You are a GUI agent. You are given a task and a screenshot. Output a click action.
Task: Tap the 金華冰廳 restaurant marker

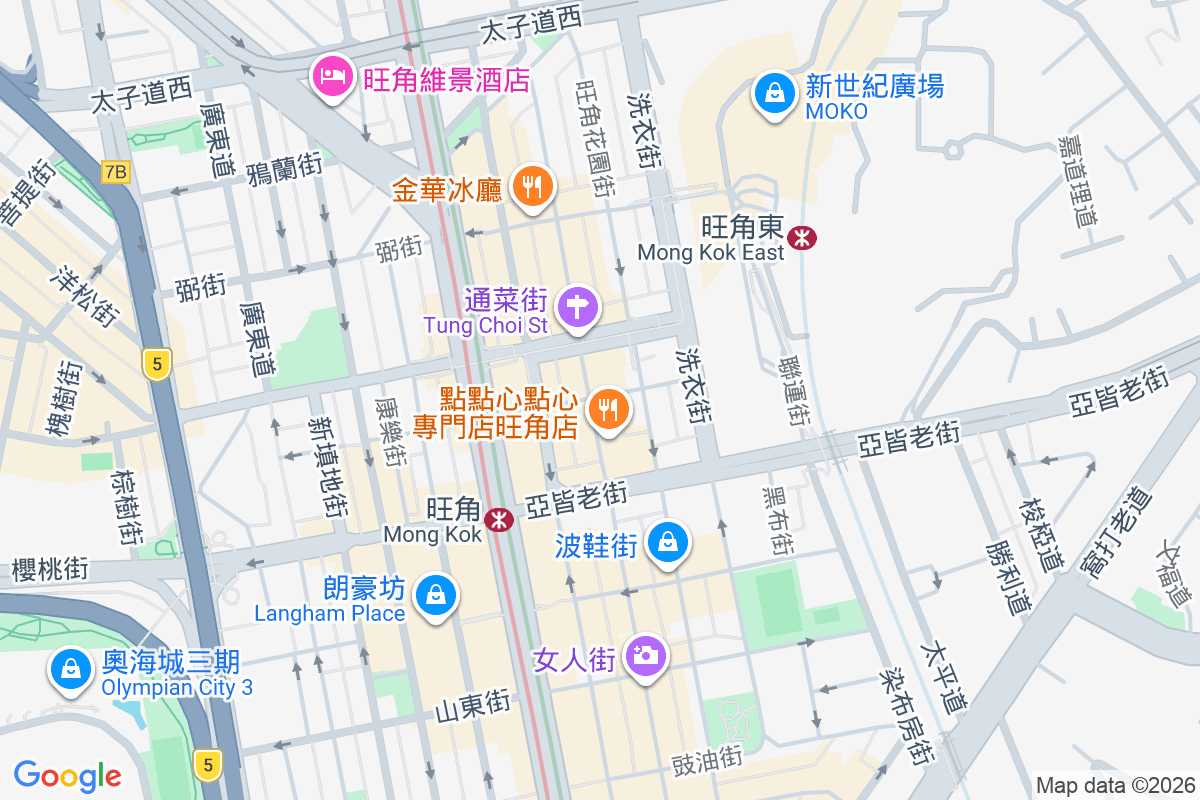(x=533, y=185)
